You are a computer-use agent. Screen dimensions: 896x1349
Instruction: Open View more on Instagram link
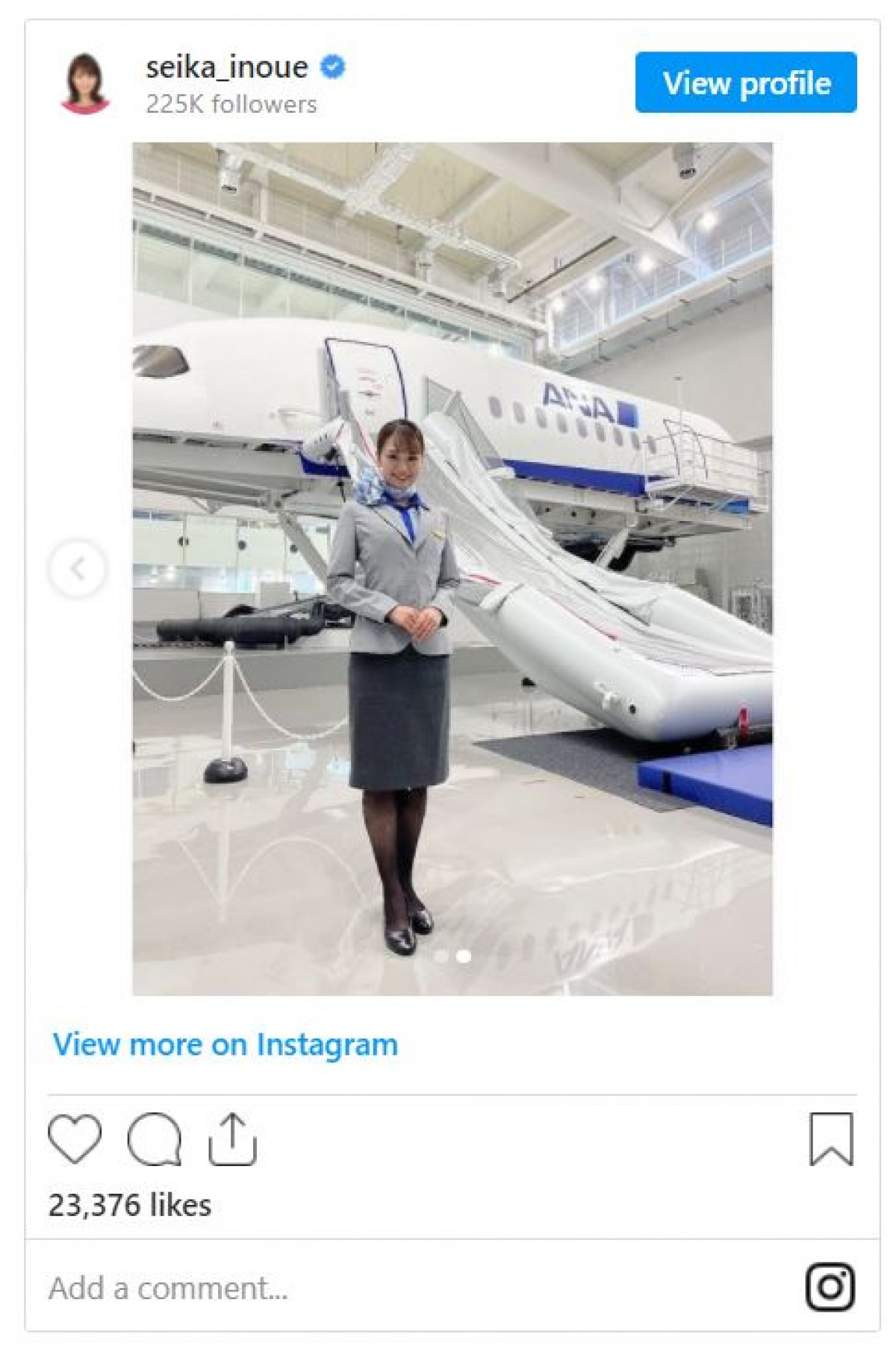click(225, 1044)
